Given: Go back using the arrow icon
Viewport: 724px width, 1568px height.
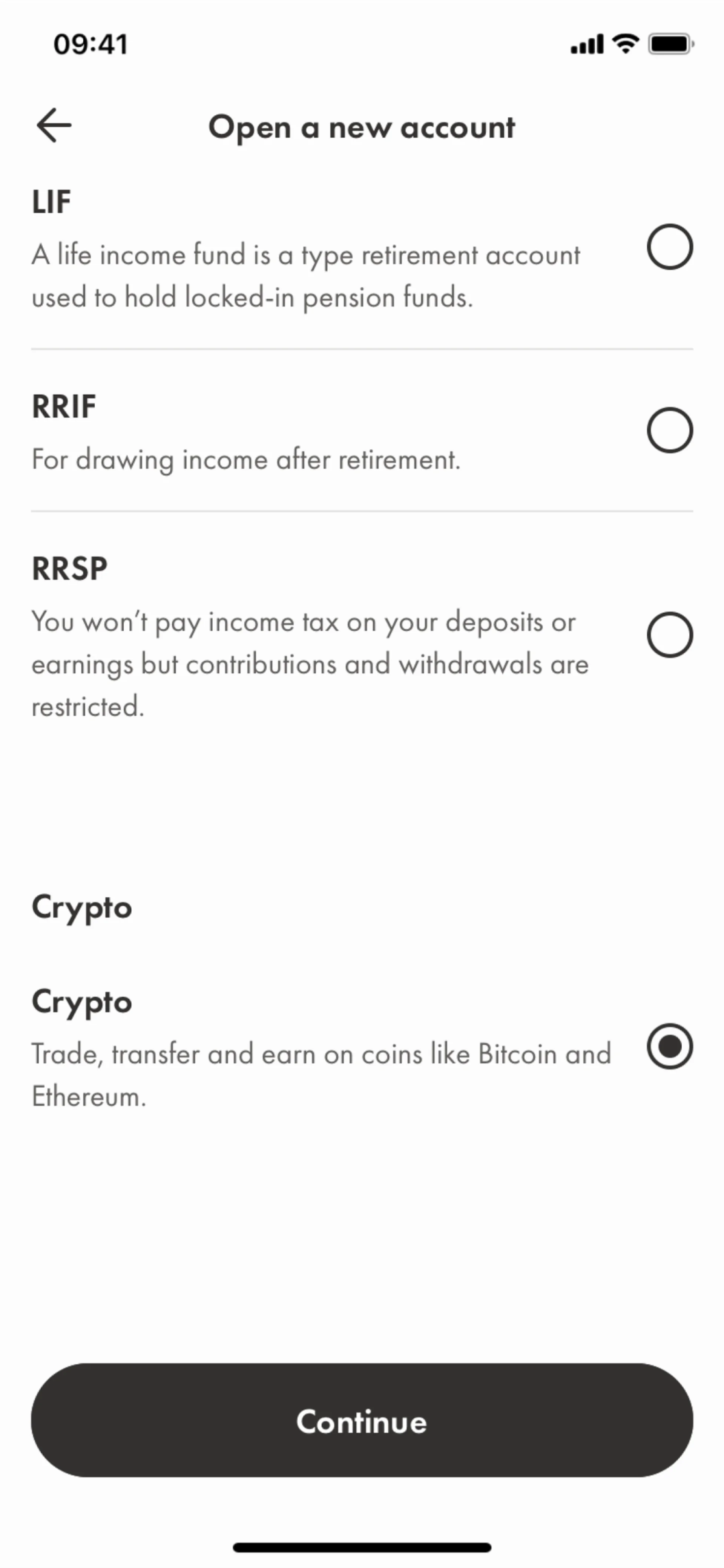Looking at the screenshot, I should click(54, 126).
